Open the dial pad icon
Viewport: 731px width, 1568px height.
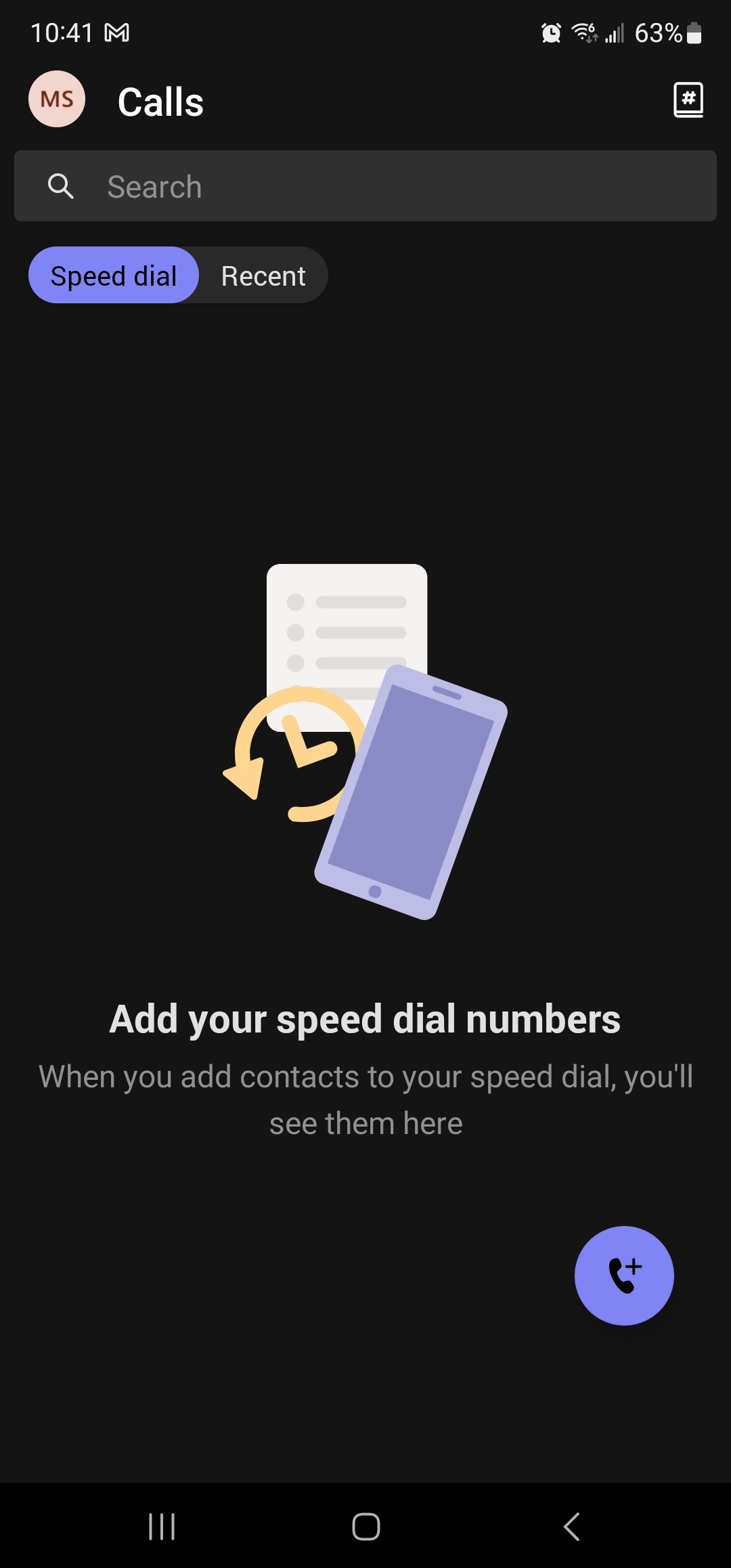coord(688,100)
